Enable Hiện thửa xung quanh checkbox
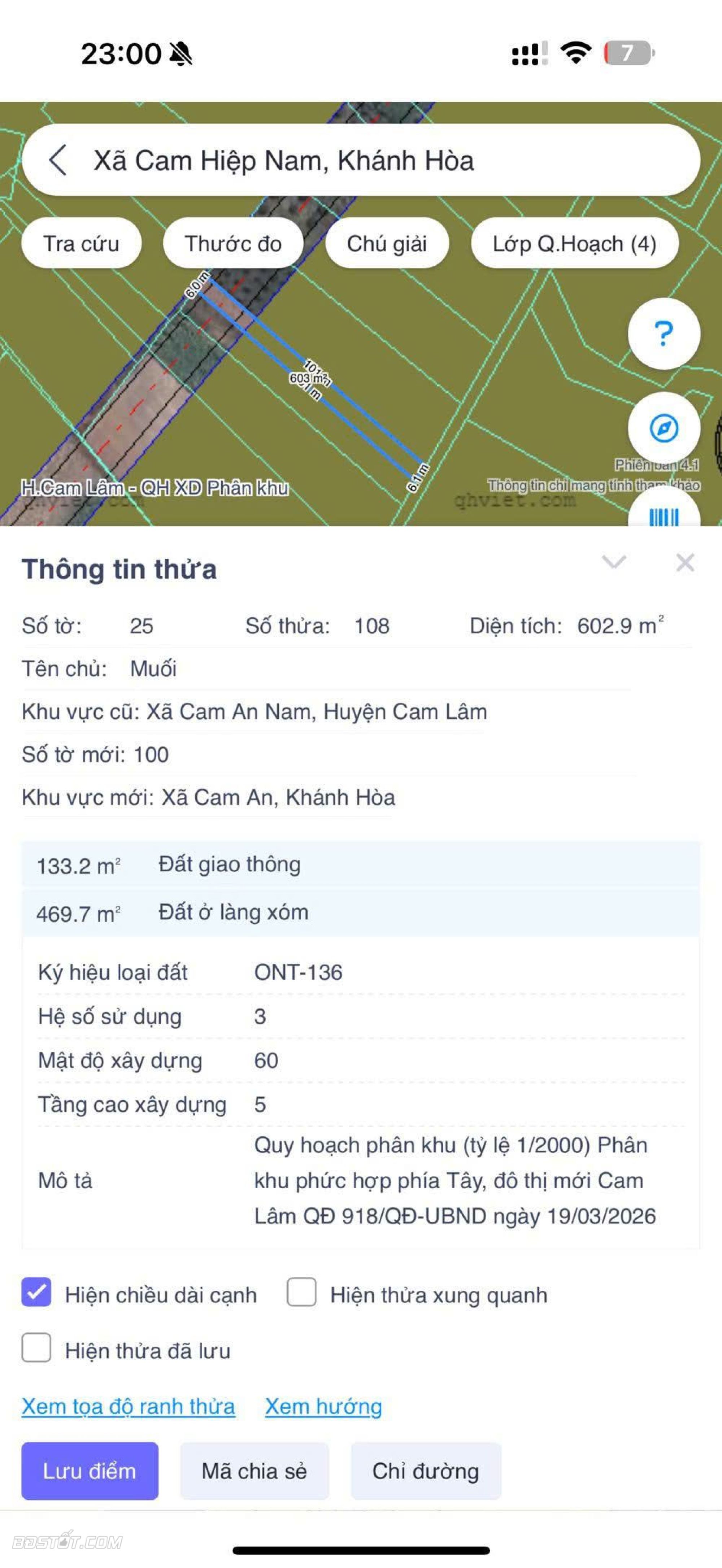Screen dimensions: 722x1568 point(301,1292)
